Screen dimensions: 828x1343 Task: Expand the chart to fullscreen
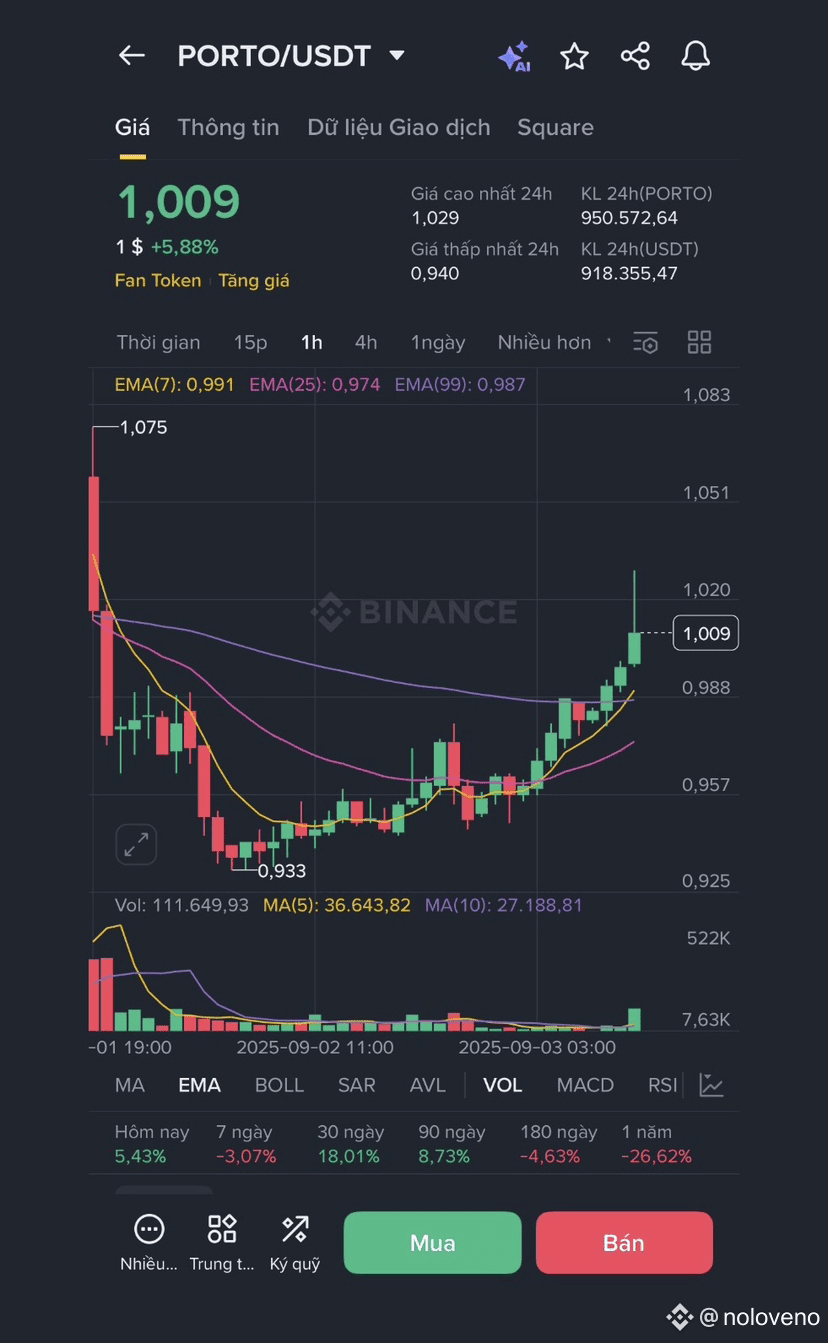tap(135, 844)
